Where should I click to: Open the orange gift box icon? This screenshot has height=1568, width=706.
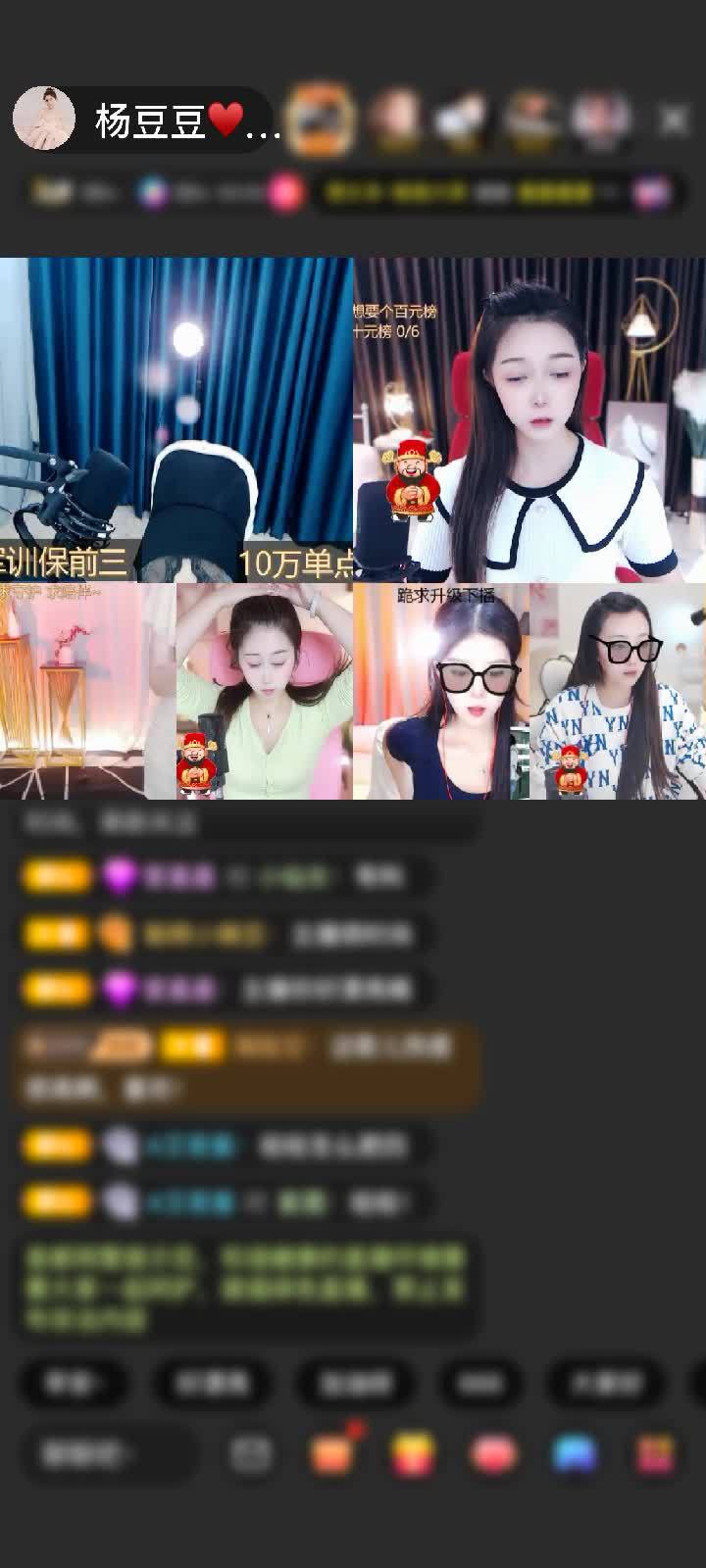[333, 1454]
